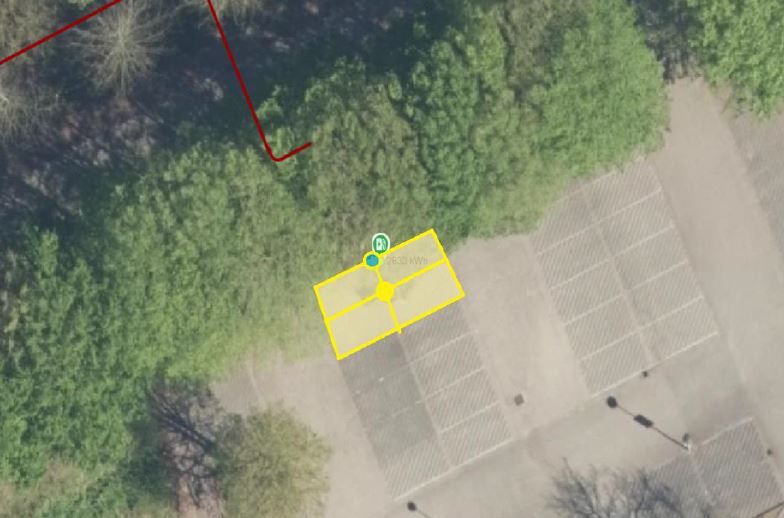Screen dimensions: 784x518
Task: Select the yellow center node of the highlighted parking area
Action: [385, 291]
